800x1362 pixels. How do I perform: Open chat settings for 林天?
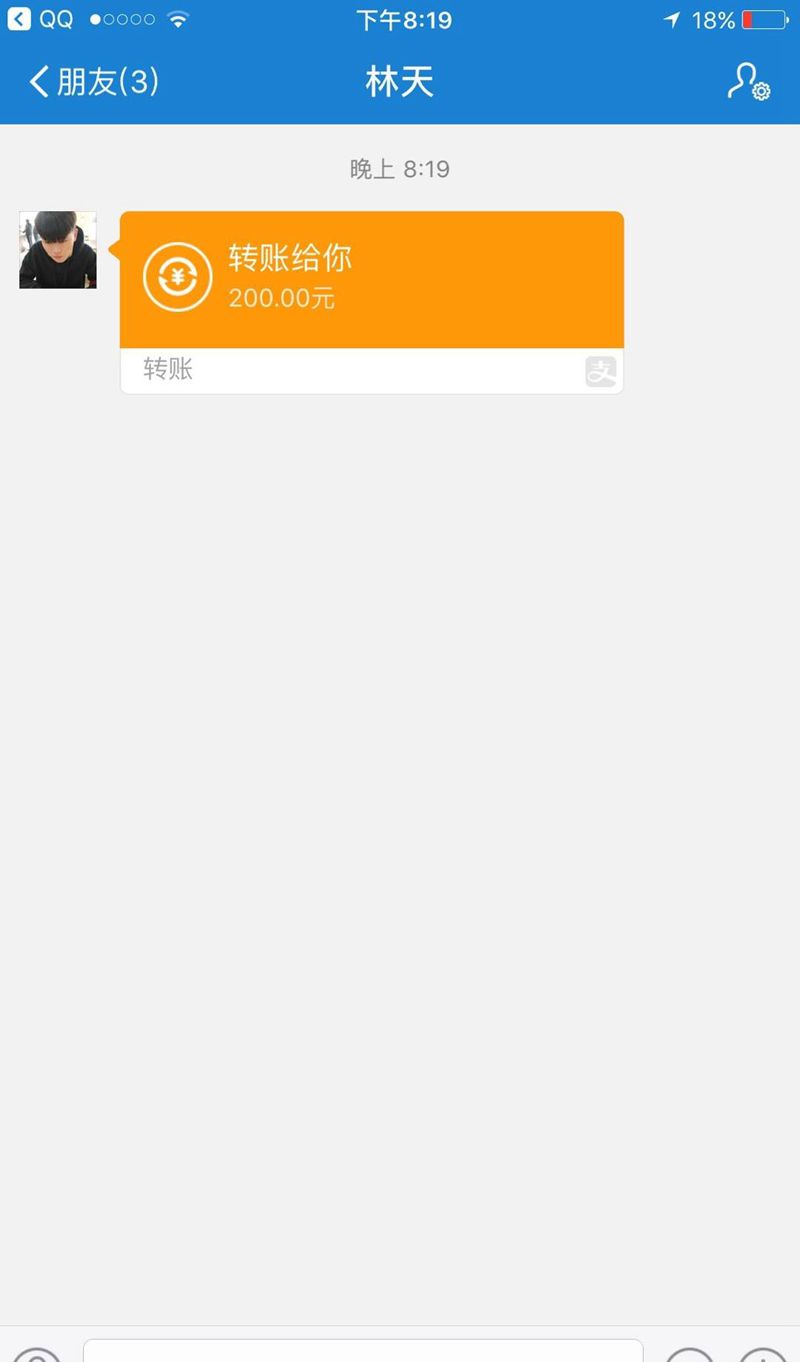747,82
